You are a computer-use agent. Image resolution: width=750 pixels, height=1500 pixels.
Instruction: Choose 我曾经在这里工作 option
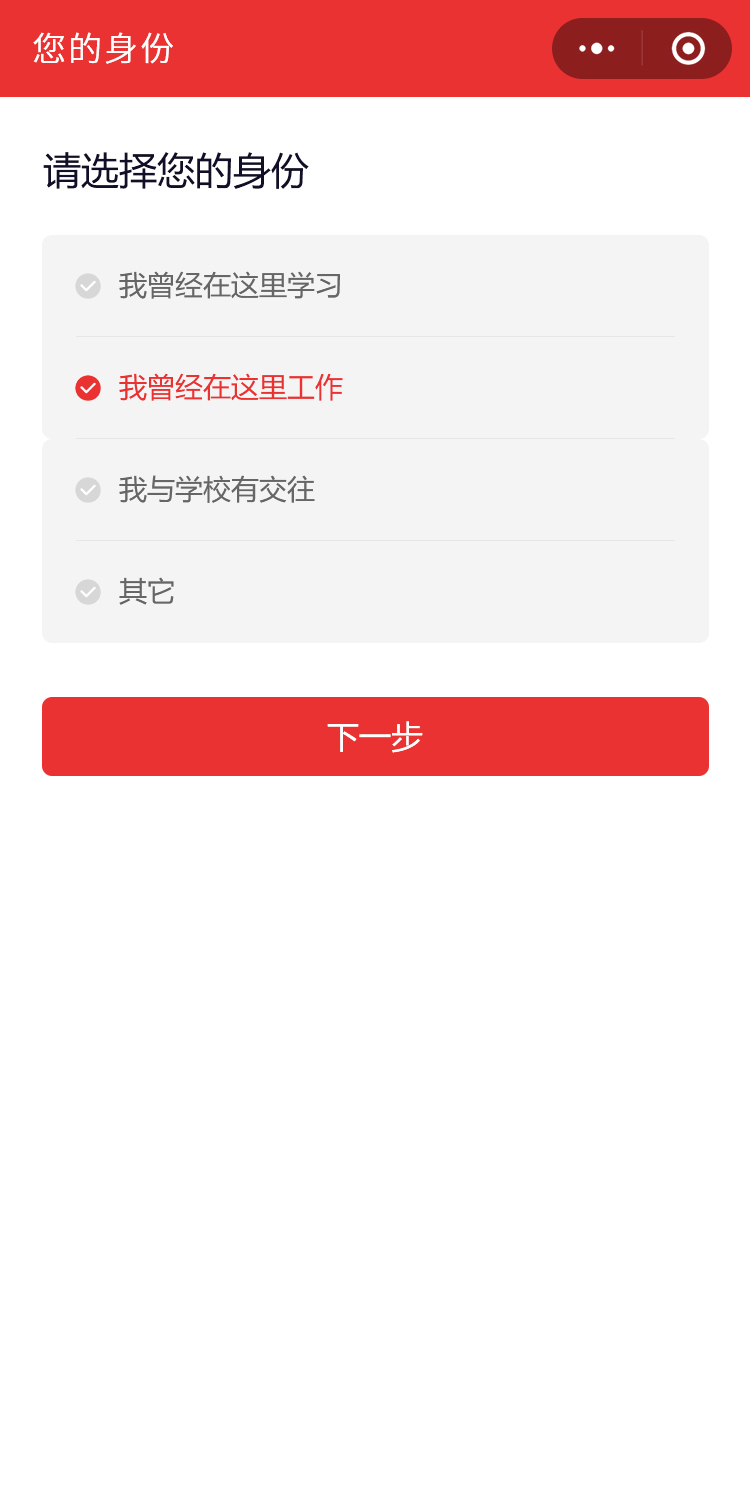[x=230, y=388]
